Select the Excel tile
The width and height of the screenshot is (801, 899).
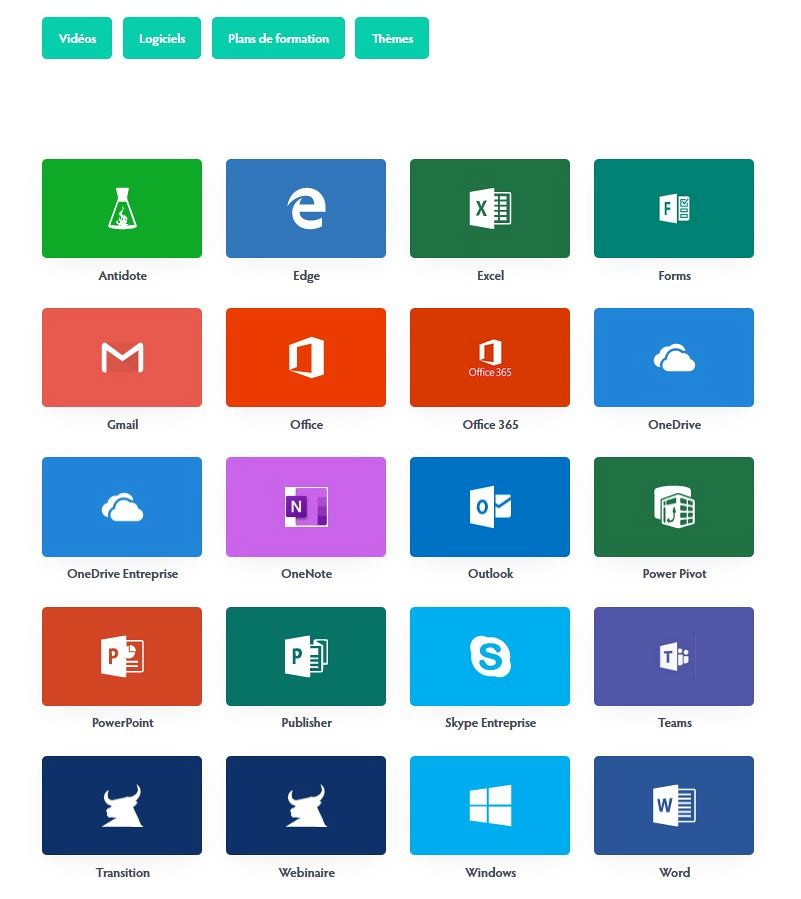point(490,208)
